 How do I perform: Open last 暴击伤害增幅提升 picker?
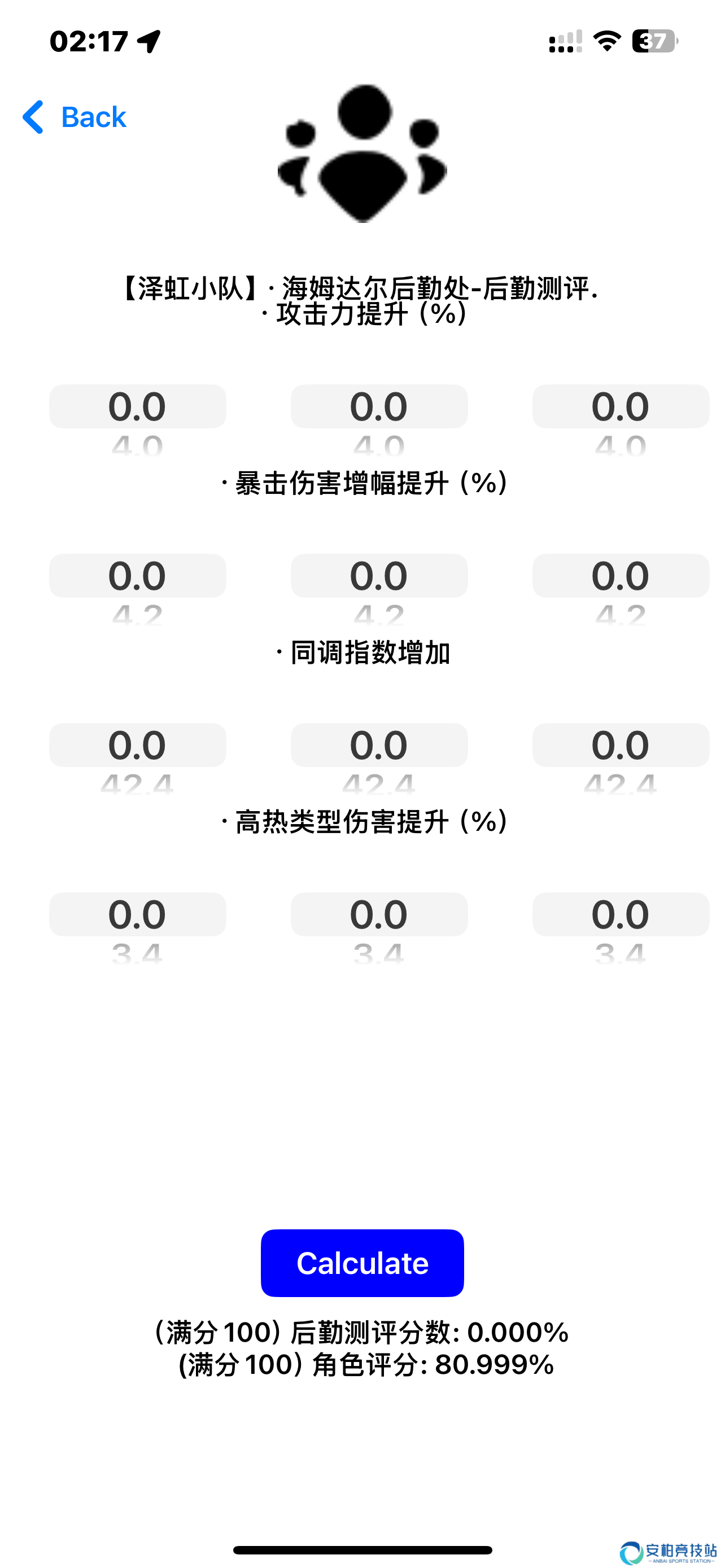[621, 576]
